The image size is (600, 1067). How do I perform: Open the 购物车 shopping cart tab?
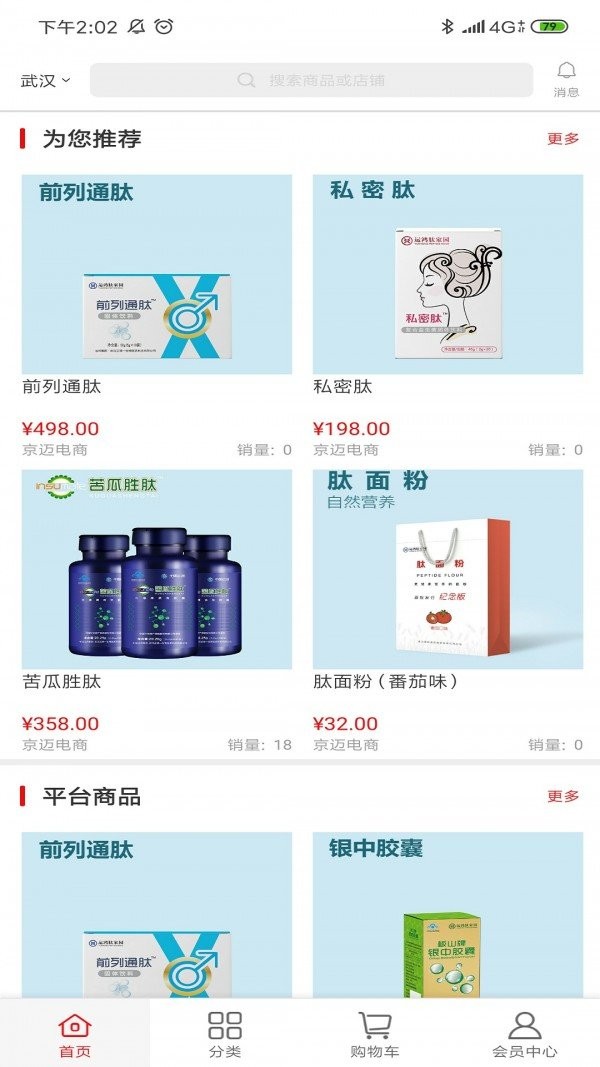coord(375,1035)
